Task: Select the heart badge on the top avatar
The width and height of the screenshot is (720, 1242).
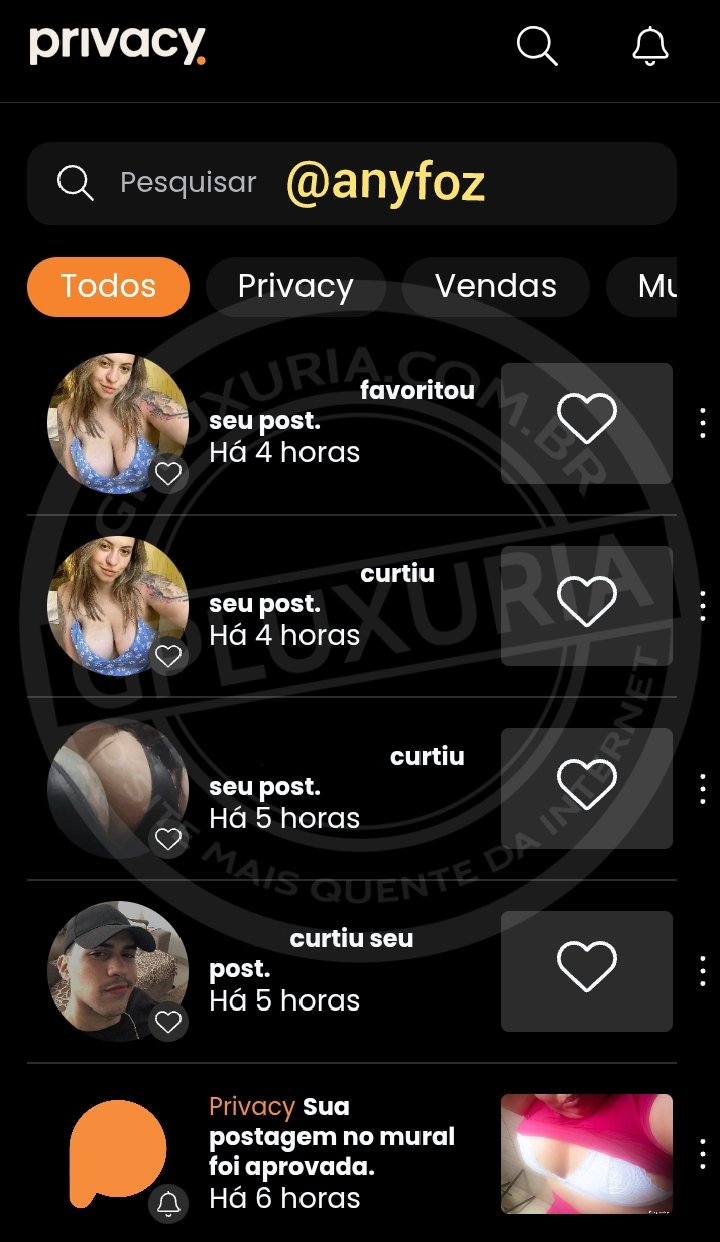Action: pos(168,472)
